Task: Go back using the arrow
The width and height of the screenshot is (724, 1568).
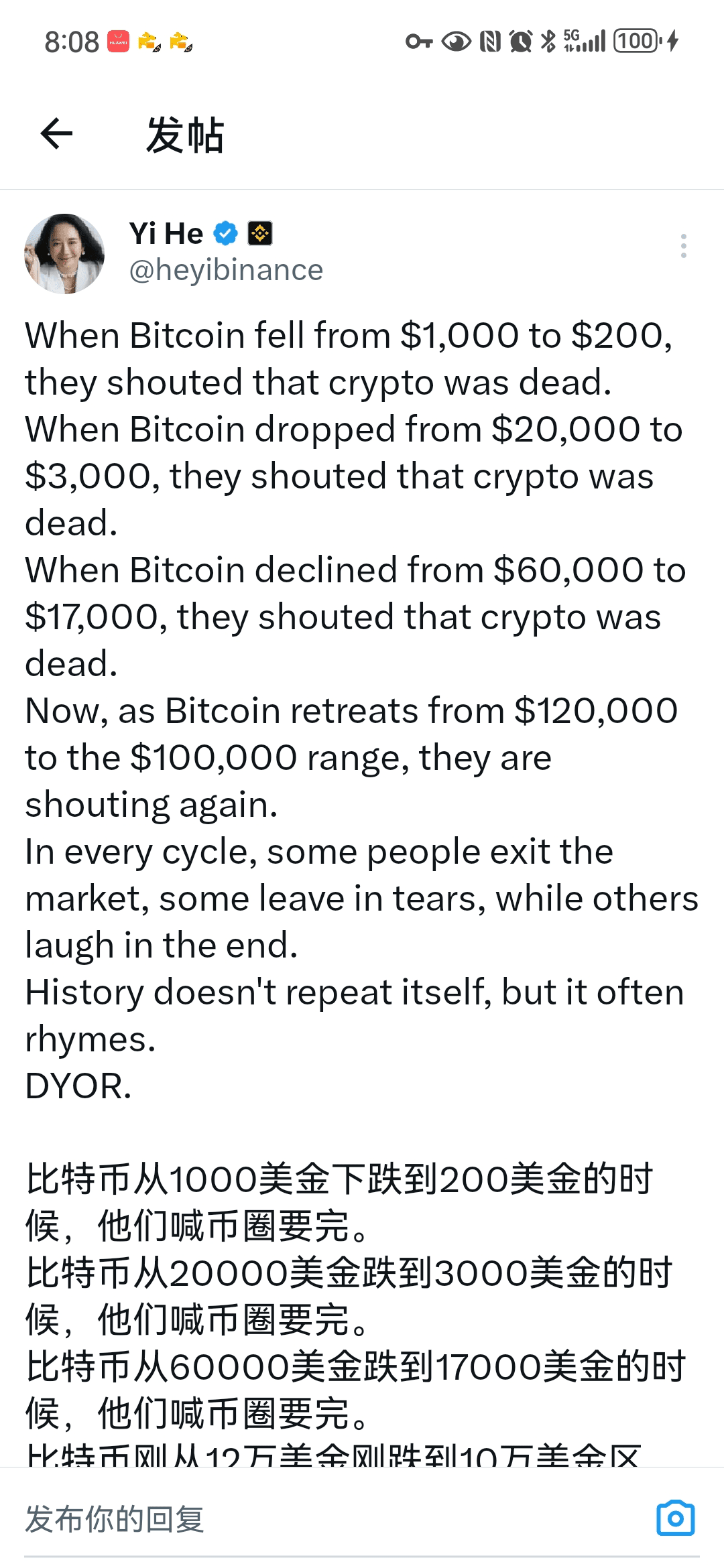Action: [56, 133]
